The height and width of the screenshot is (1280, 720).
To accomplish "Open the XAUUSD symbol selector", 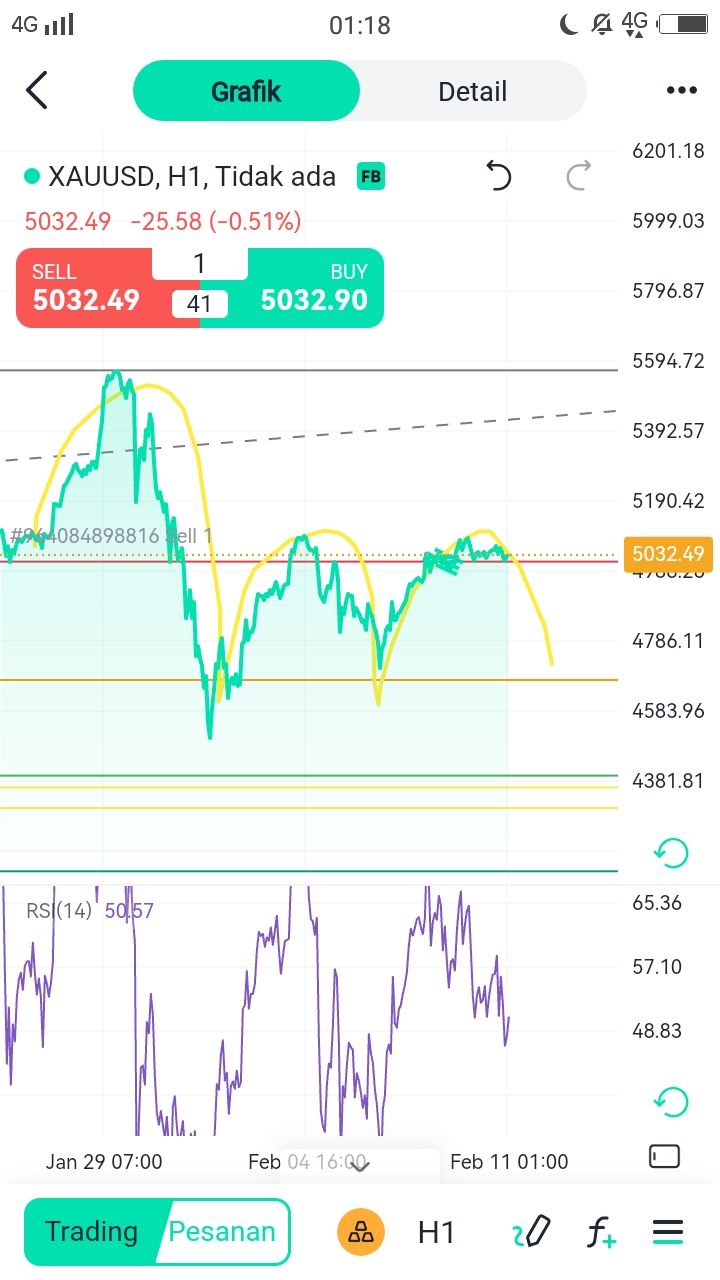I will click(x=180, y=177).
